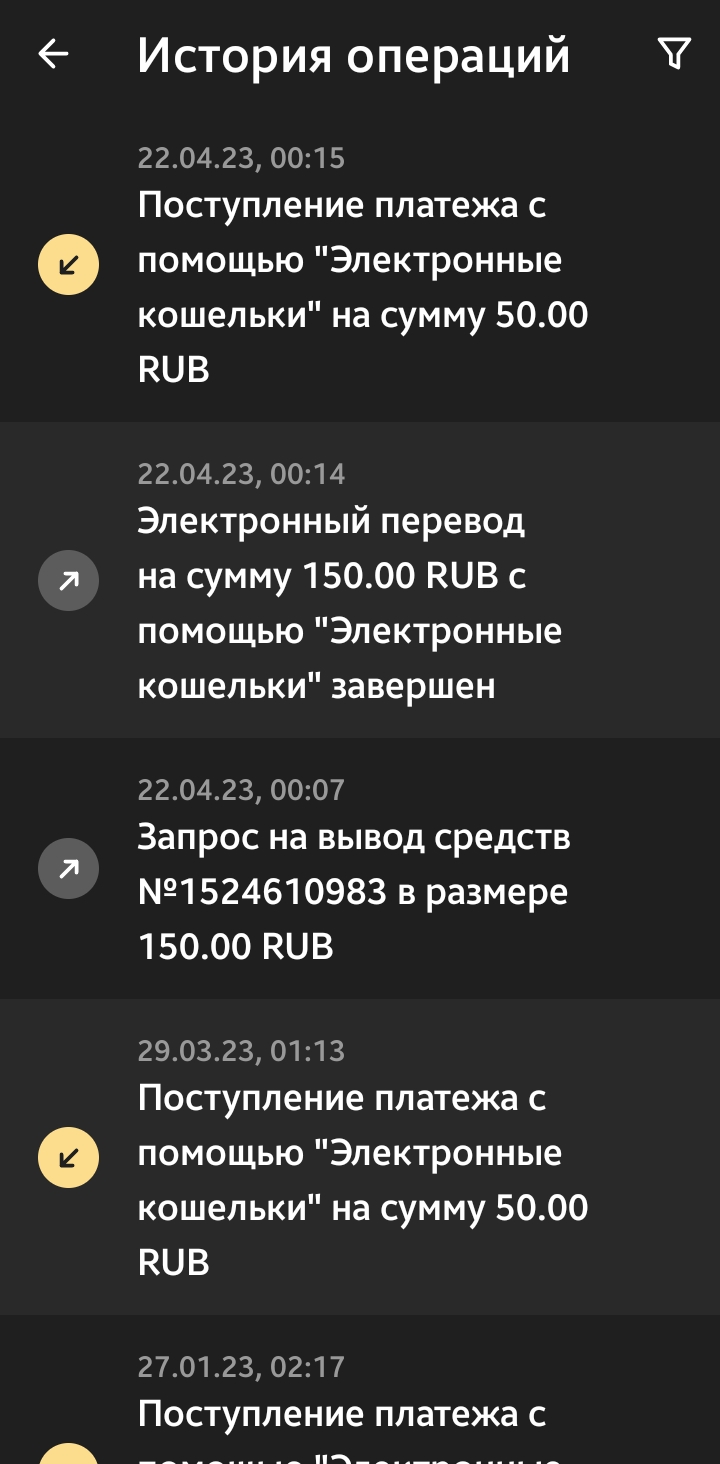
Task: Open the 29.03.23 01:13 payment entry
Action: [360, 1156]
